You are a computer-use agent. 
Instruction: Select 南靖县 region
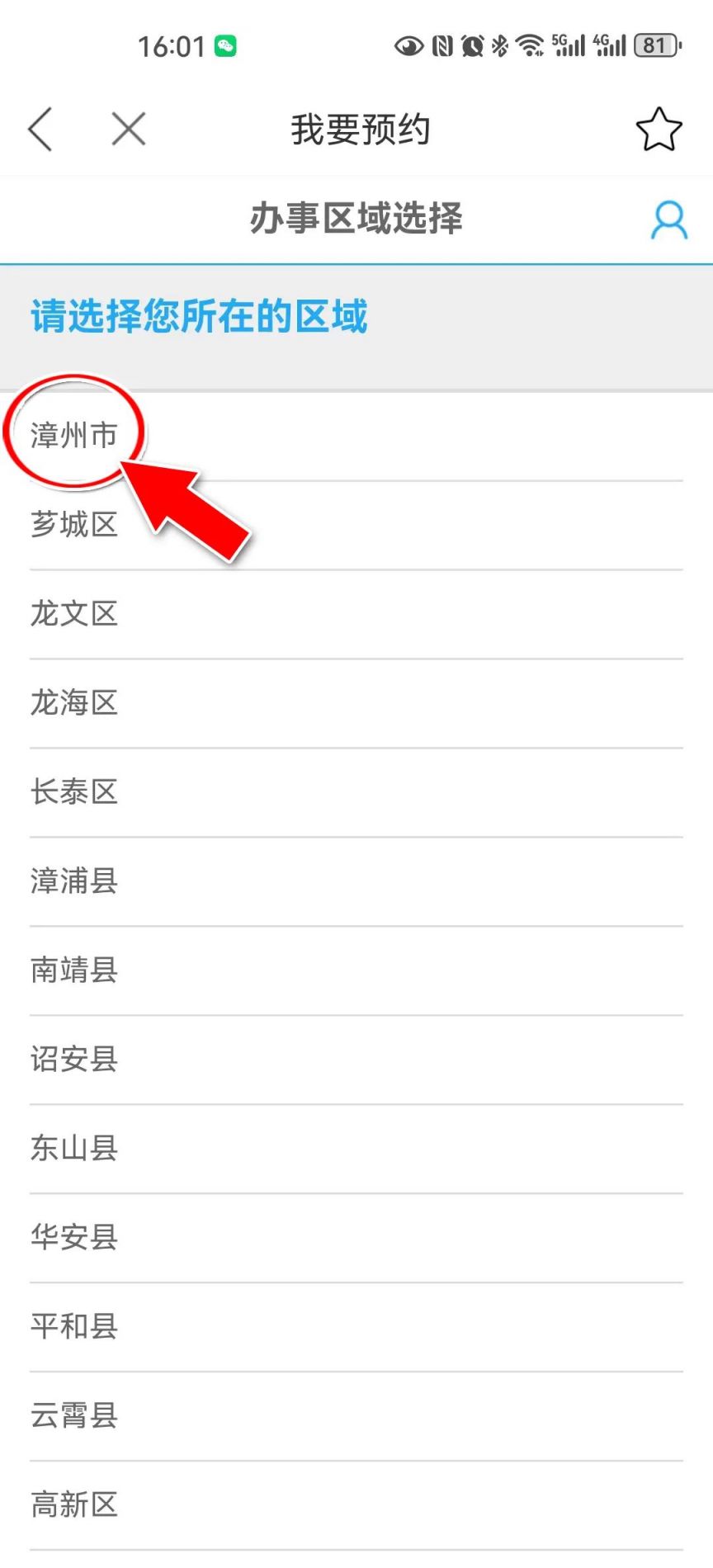tap(74, 971)
